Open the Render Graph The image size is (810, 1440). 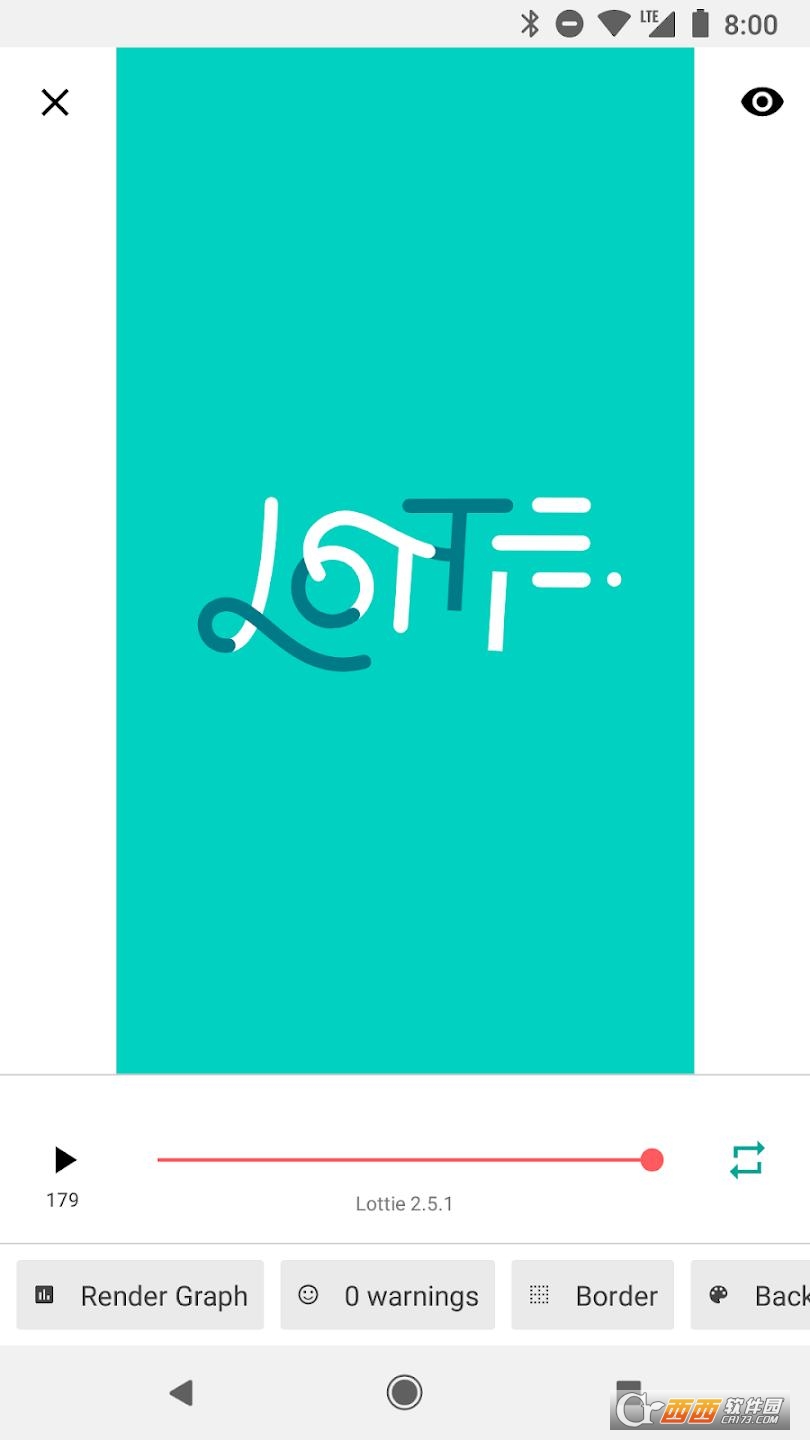click(x=140, y=1296)
